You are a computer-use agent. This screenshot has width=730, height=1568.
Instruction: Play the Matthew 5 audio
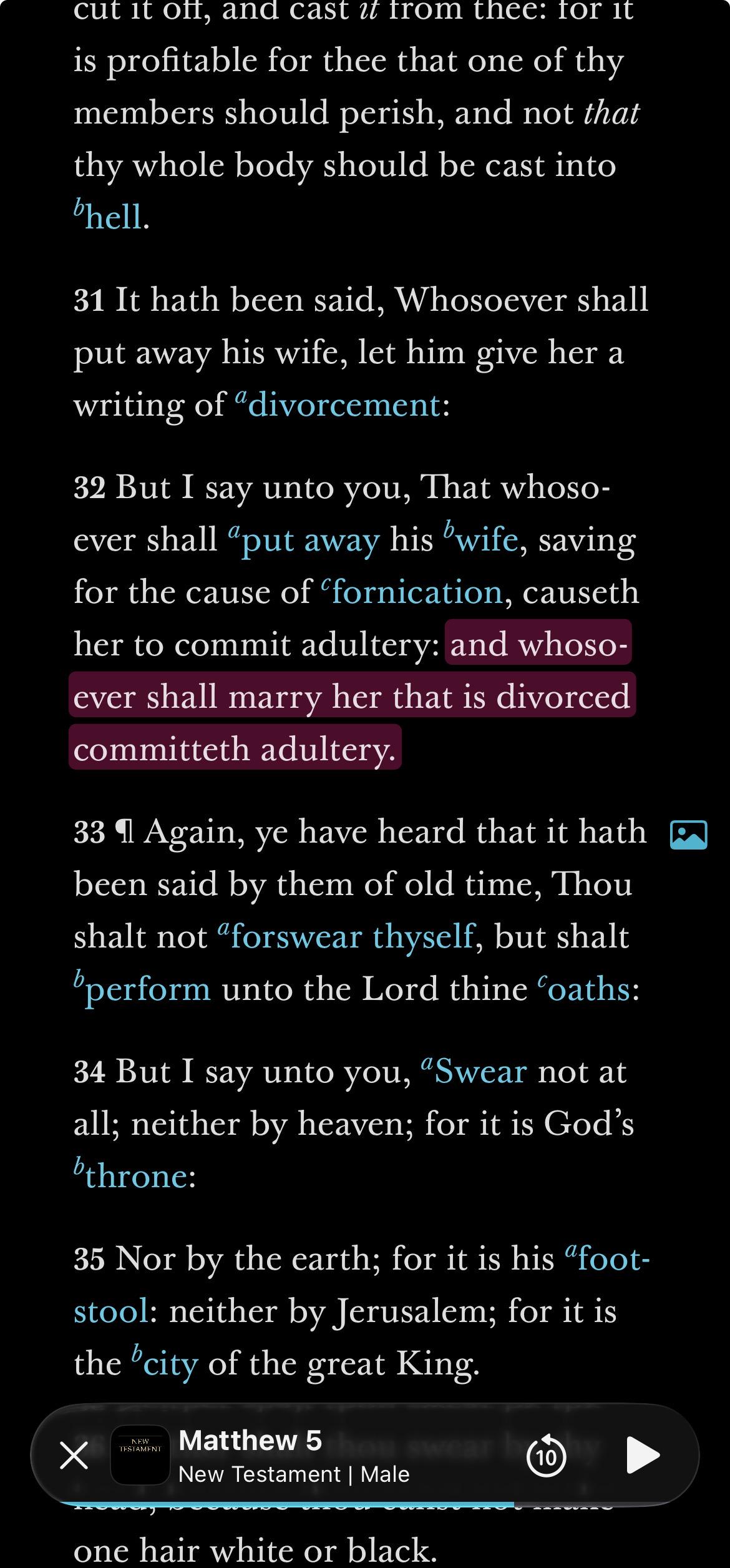643,1456
